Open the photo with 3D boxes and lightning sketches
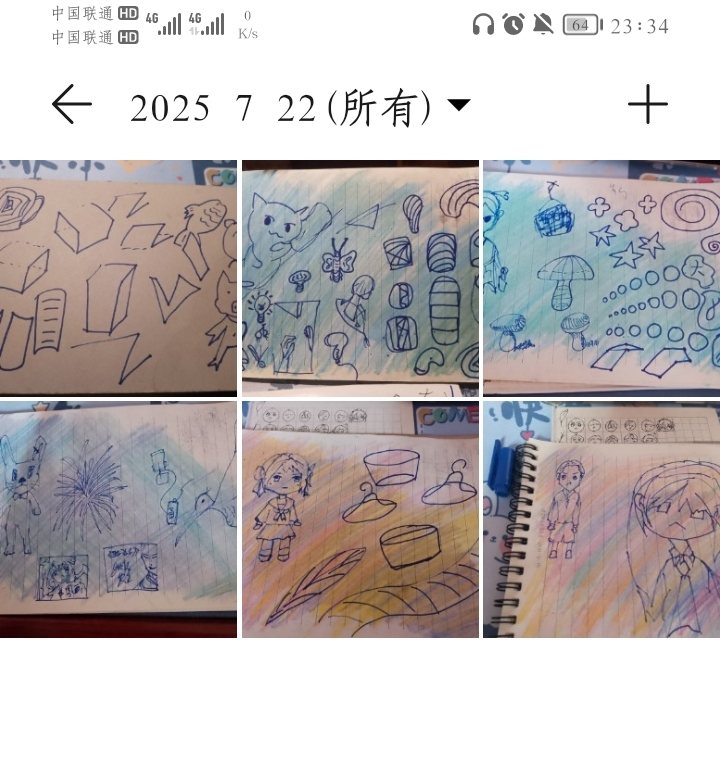The height and width of the screenshot is (779, 720). click(x=118, y=277)
